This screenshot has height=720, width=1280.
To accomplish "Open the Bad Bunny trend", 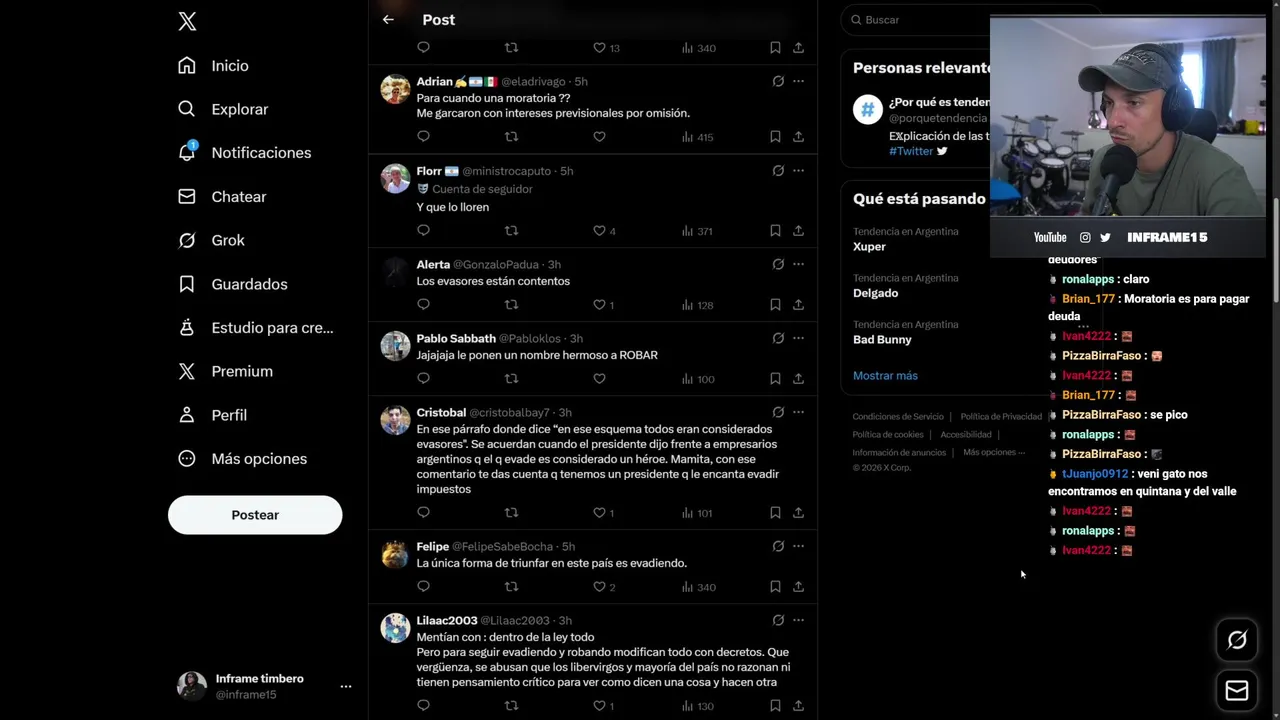I will (882, 339).
